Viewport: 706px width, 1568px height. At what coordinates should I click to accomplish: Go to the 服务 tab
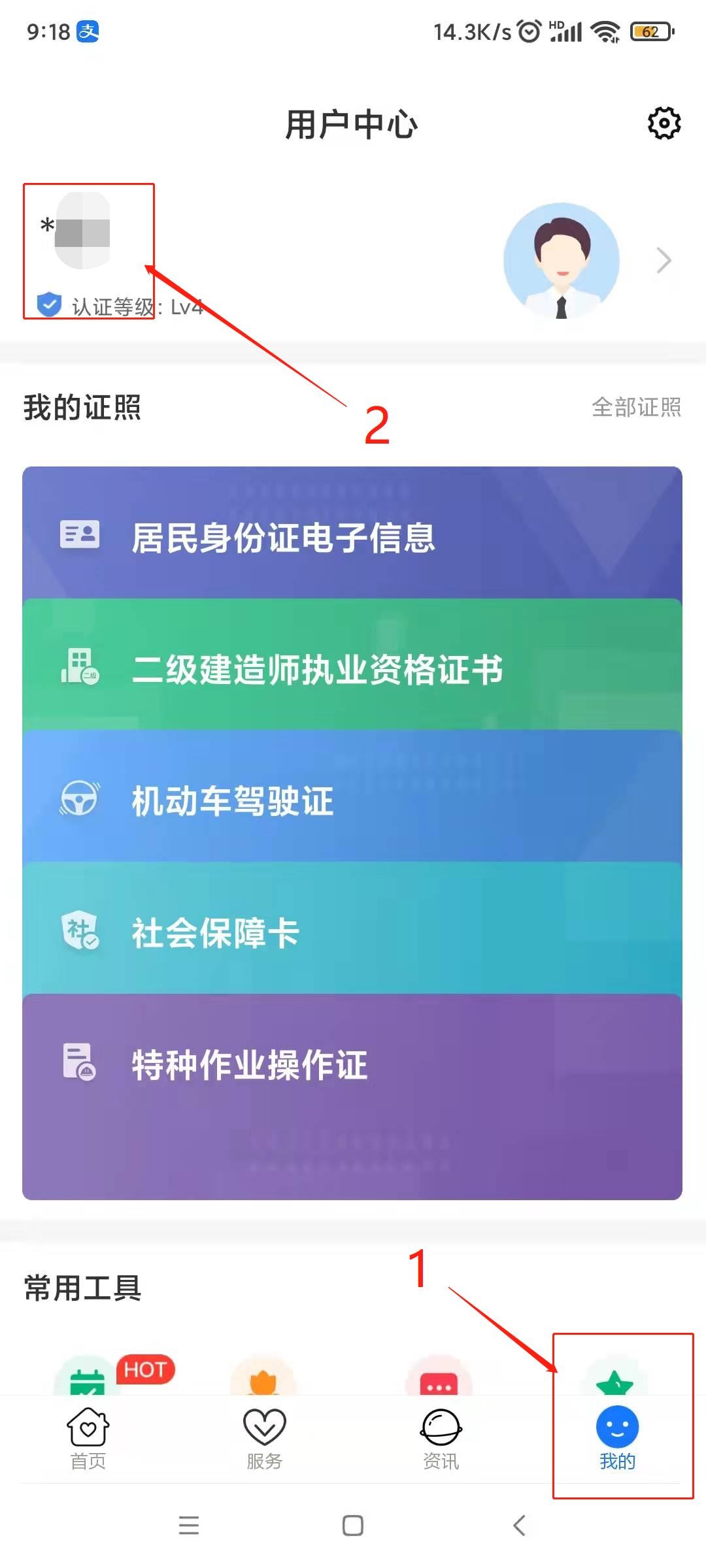(265, 1439)
